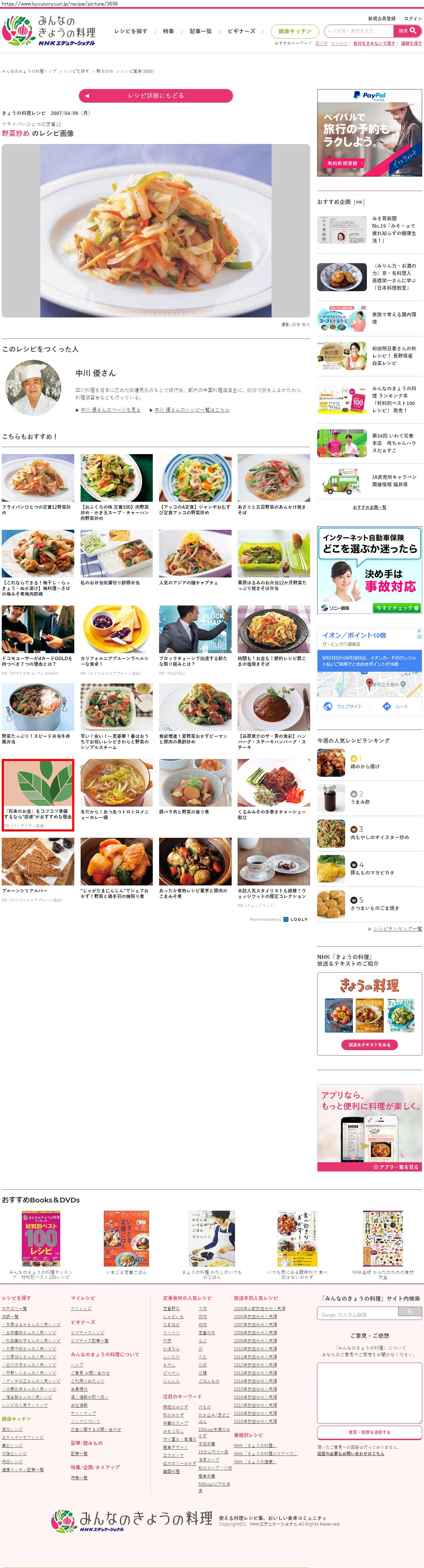Go back via レシピ詳細にもどる button

click(x=156, y=96)
